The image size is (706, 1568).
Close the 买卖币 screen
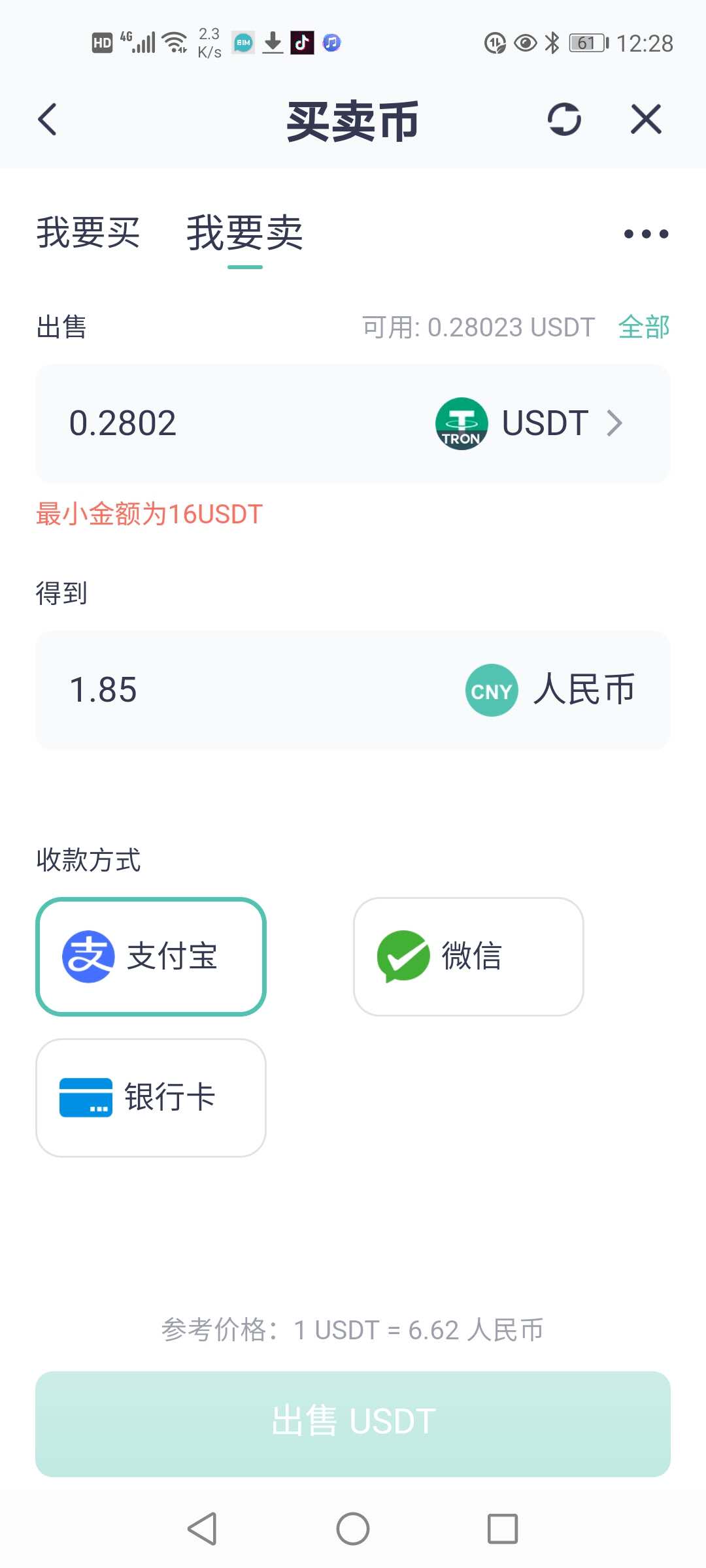646,120
